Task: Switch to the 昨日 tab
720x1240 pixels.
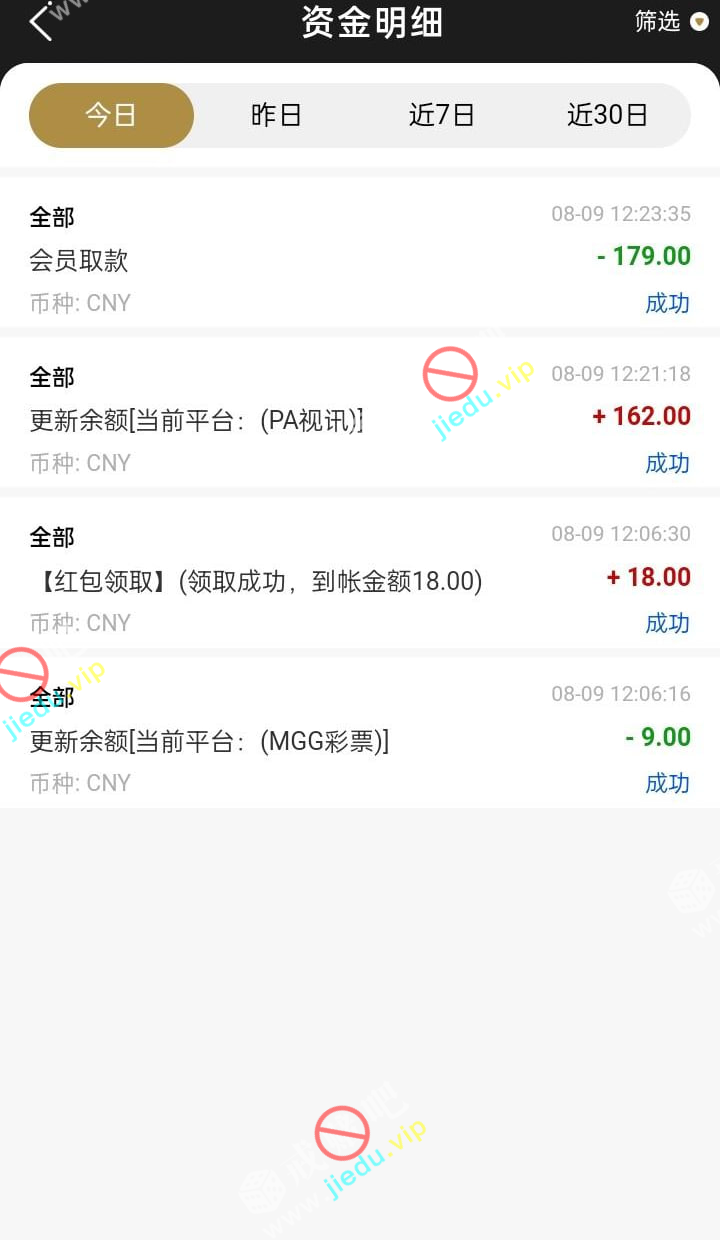Action: [276, 115]
